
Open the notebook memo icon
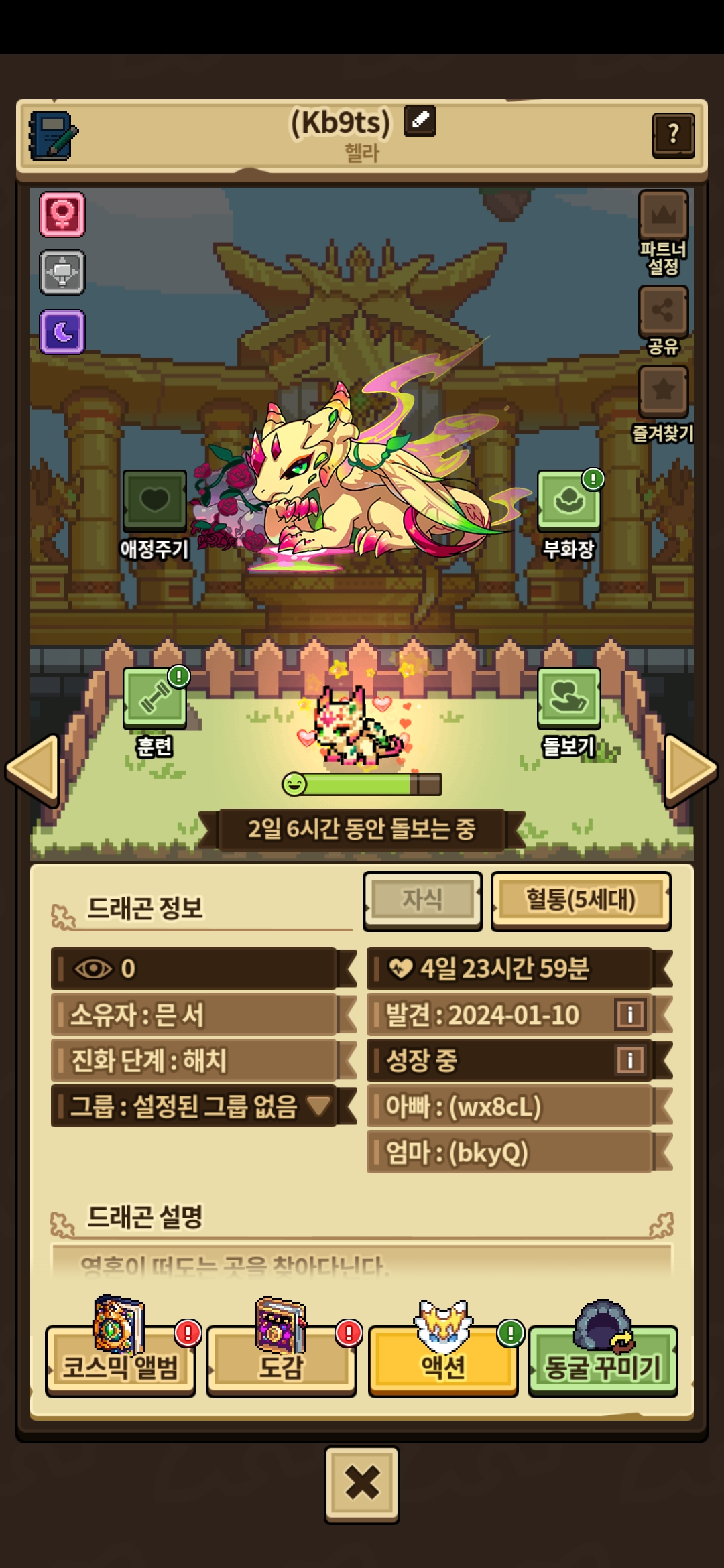pyautogui.click(x=53, y=135)
